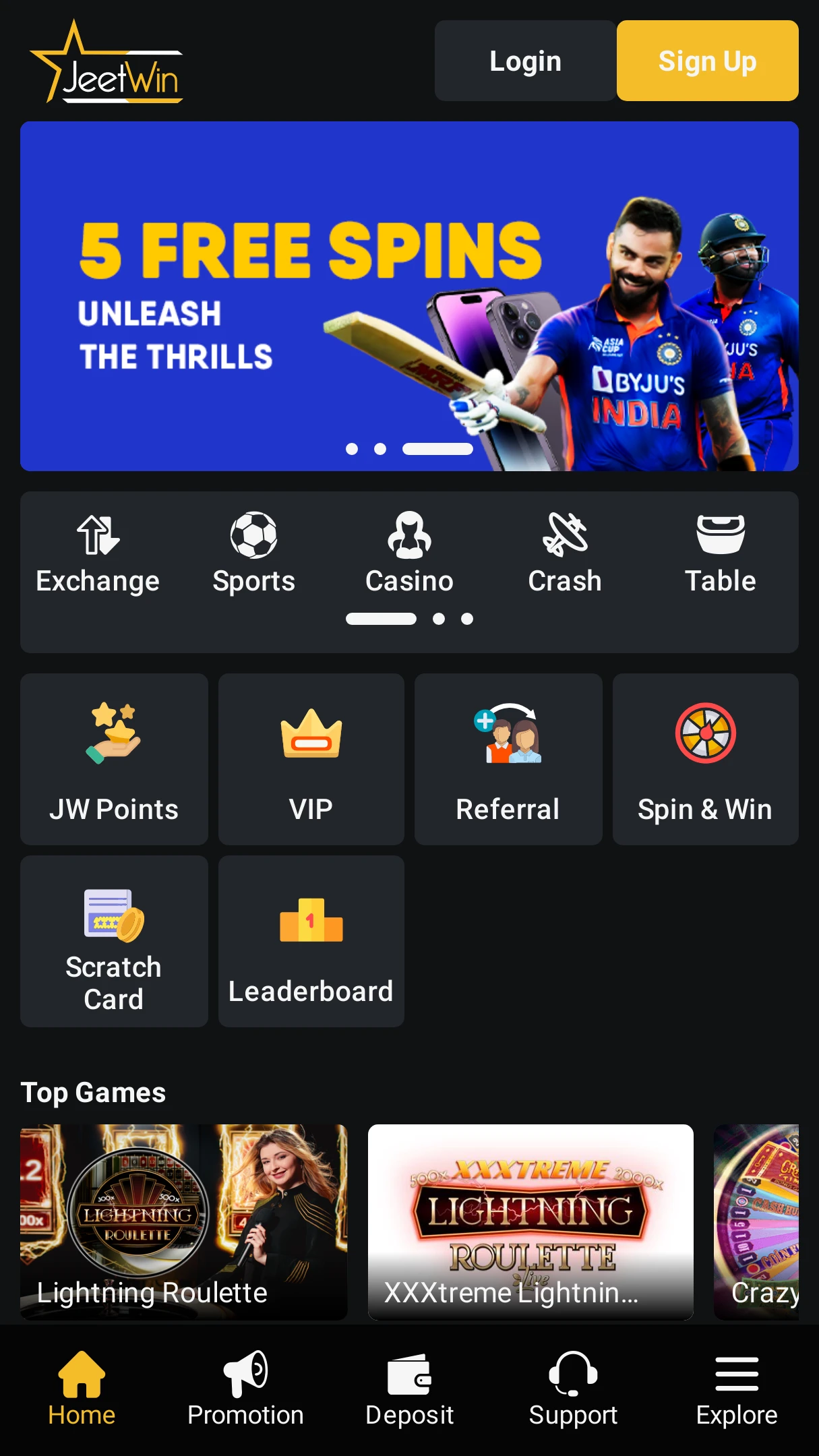View the Leaderboard
The image size is (819, 1456).
[x=311, y=941]
